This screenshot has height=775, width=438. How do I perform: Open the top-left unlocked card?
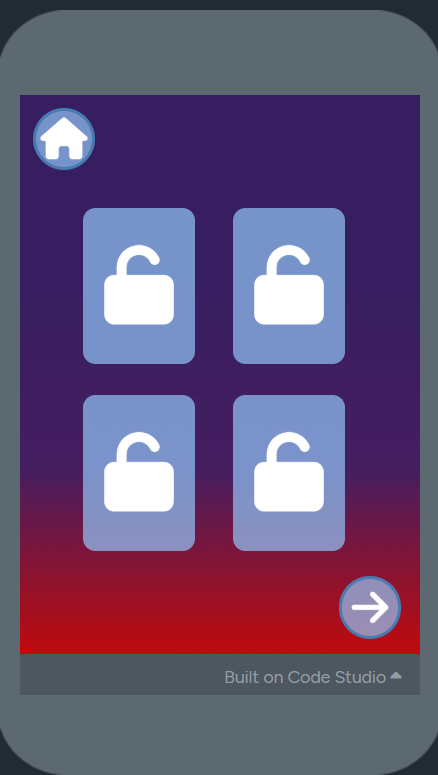click(139, 286)
